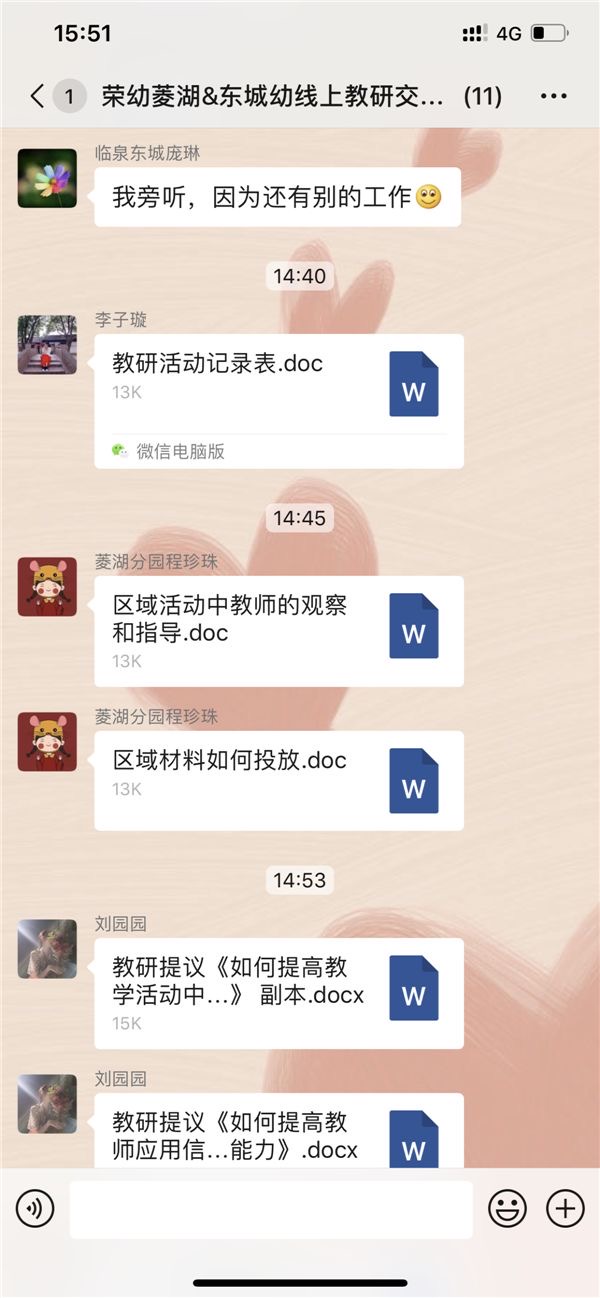View 临泉东城庞琳's profile avatar
Viewport: 600px width, 1298px height.
click(x=47, y=178)
